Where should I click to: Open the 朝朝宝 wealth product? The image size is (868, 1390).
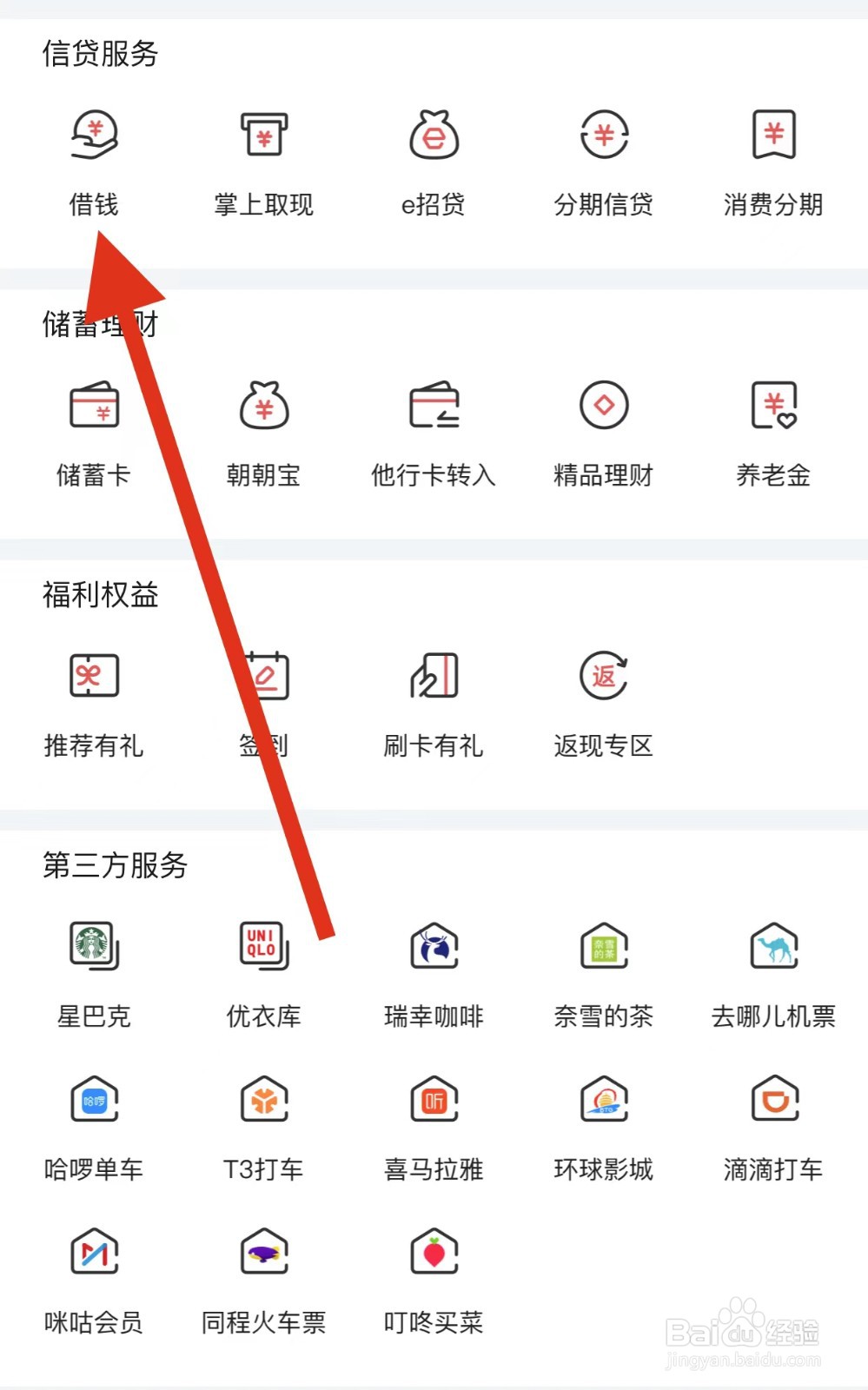point(263,430)
